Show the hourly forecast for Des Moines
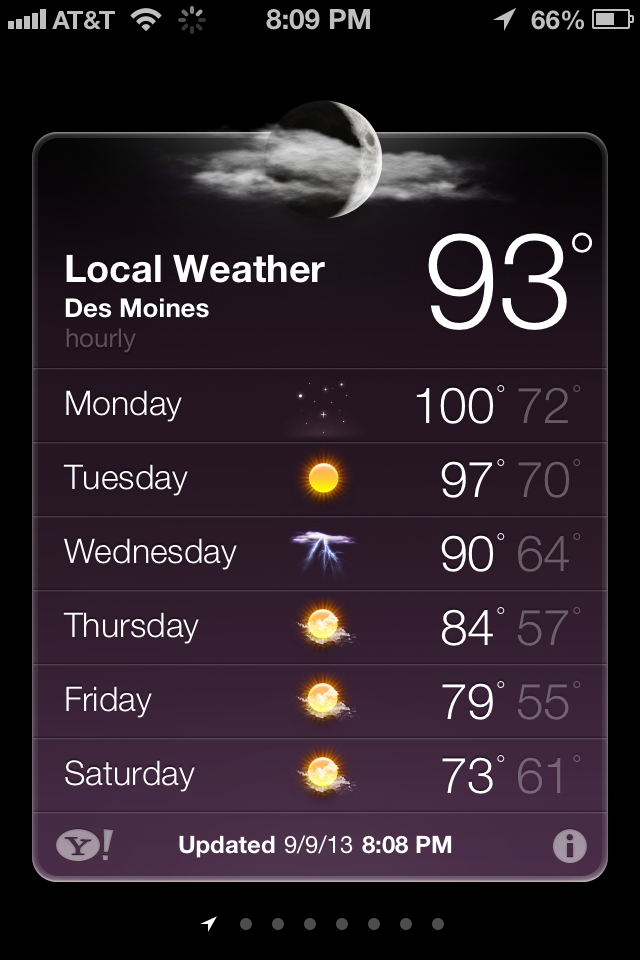The height and width of the screenshot is (960, 640). click(100, 339)
